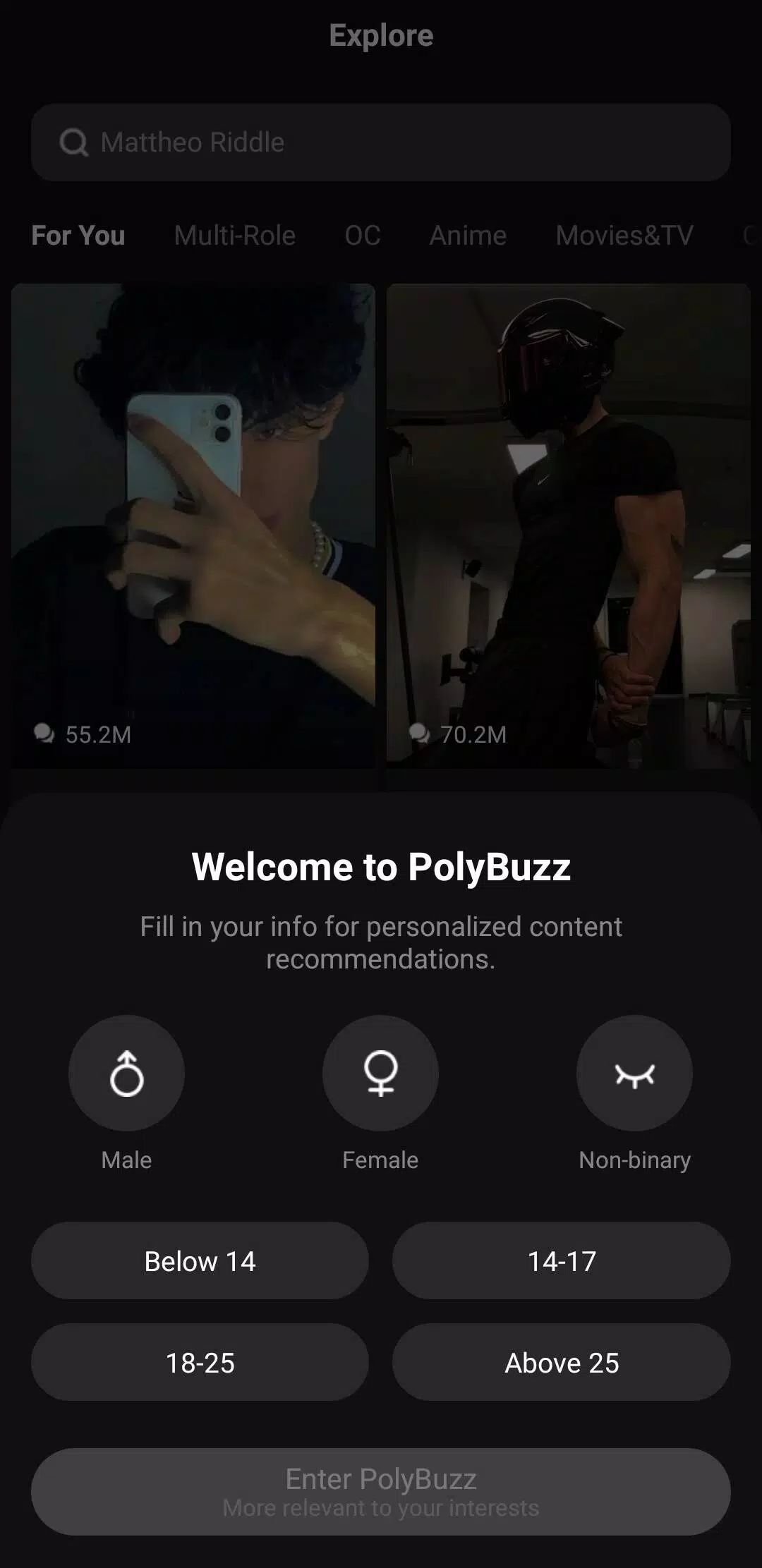Image resolution: width=762 pixels, height=1568 pixels.
Task: Select the Below 14 age range
Action: pyautogui.click(x=200, y=1260)
